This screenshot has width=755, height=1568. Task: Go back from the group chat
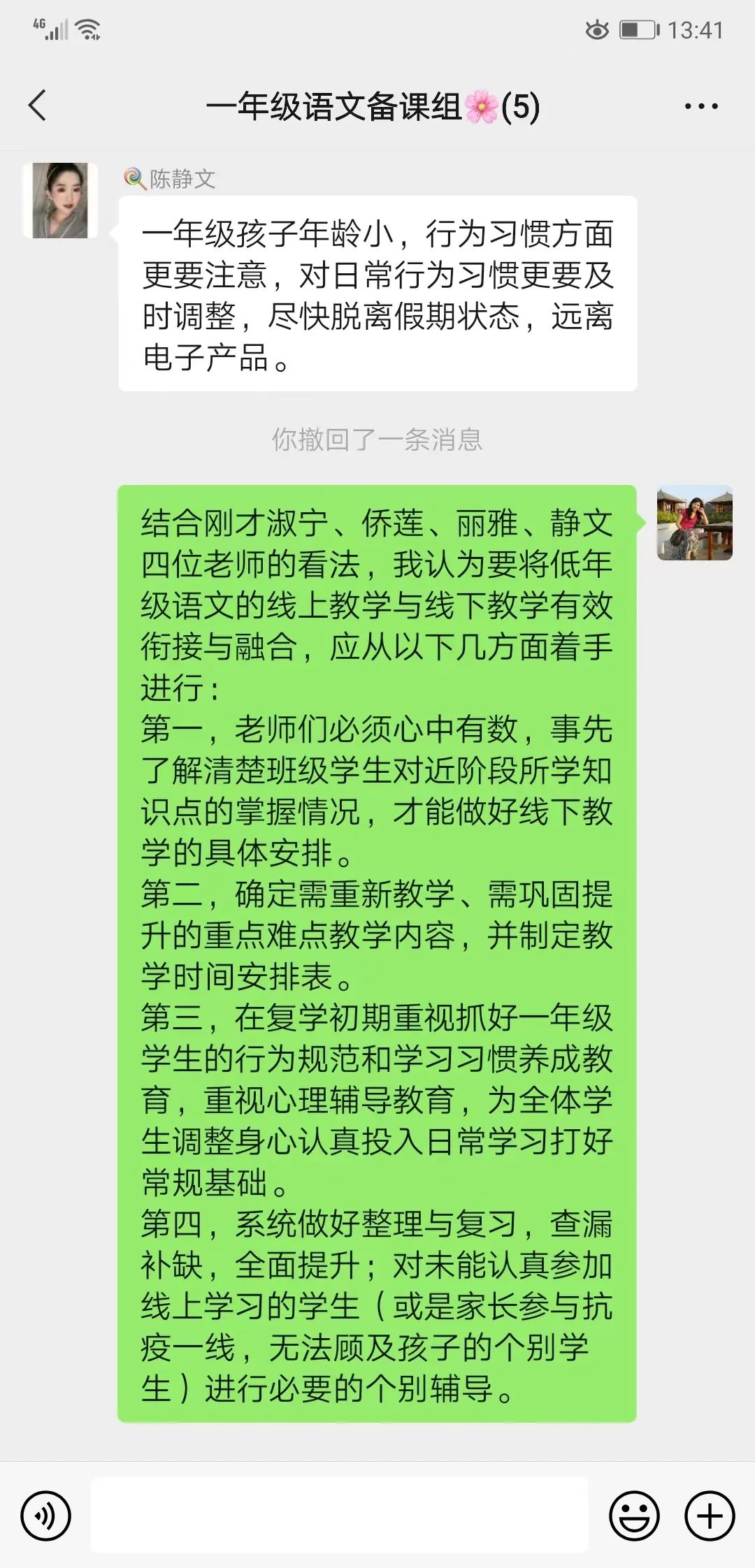point(38,106)
